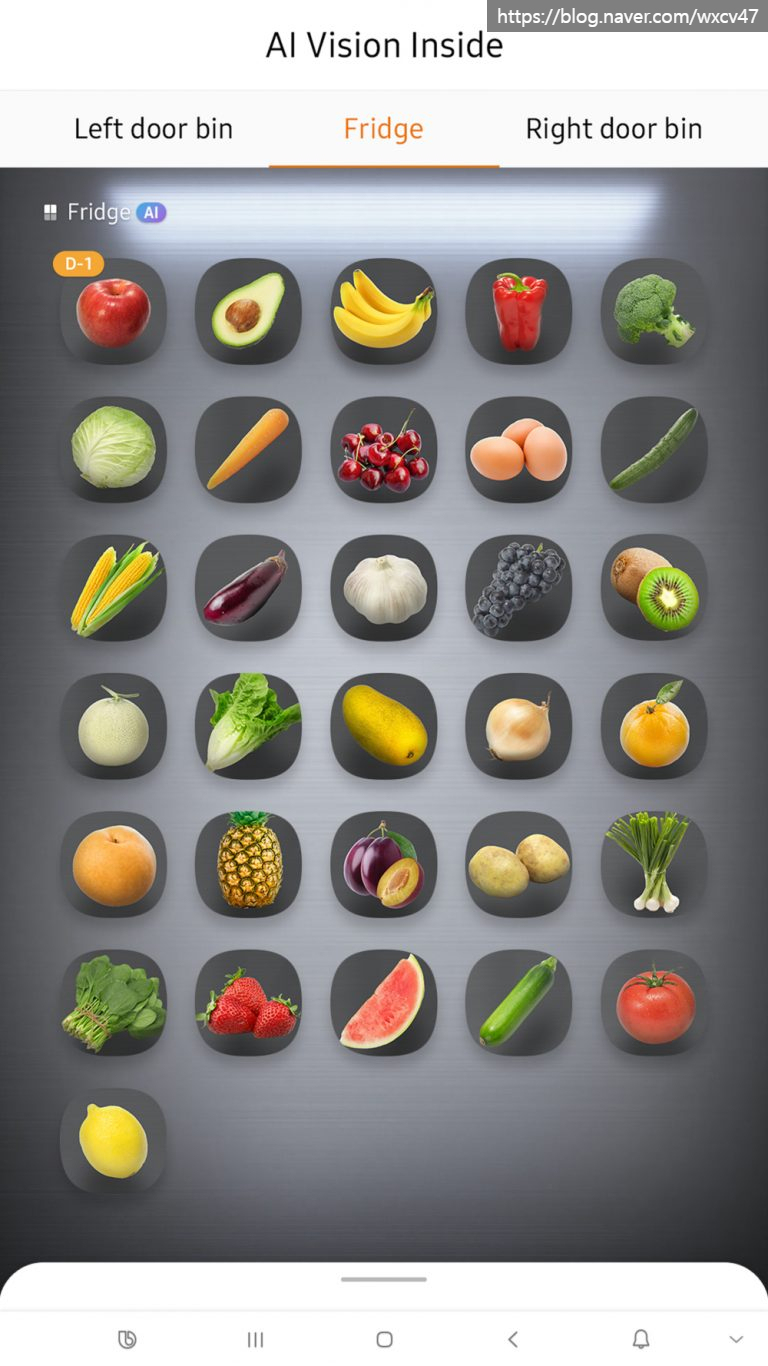Viewport: 768px width, 1366px height.
Task: Select the bananas tile
Action: 383,312
